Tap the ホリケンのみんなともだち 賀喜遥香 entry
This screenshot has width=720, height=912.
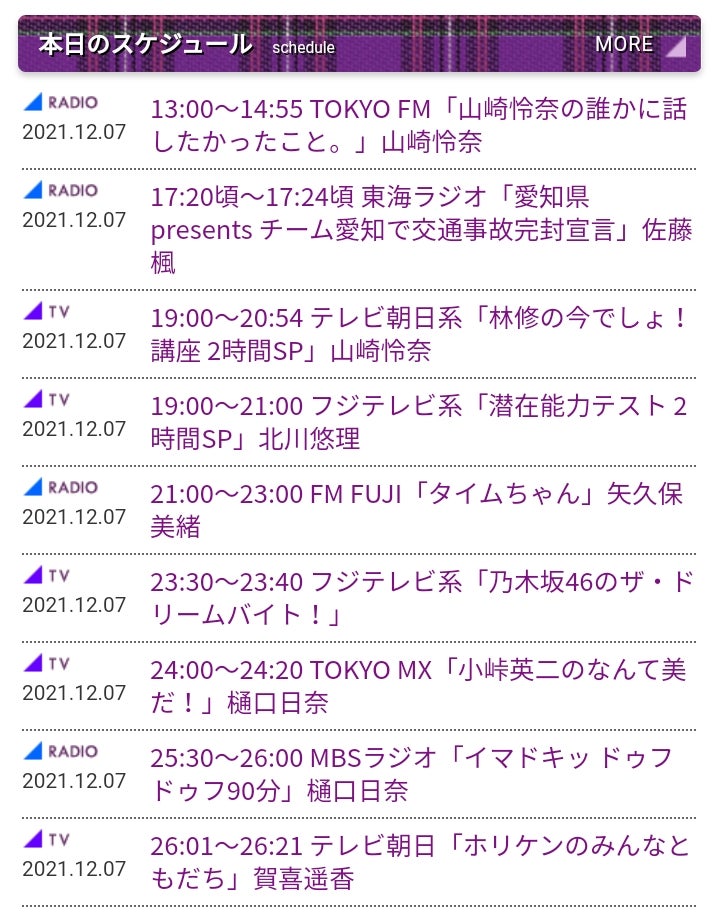click(x=420, y=862)
